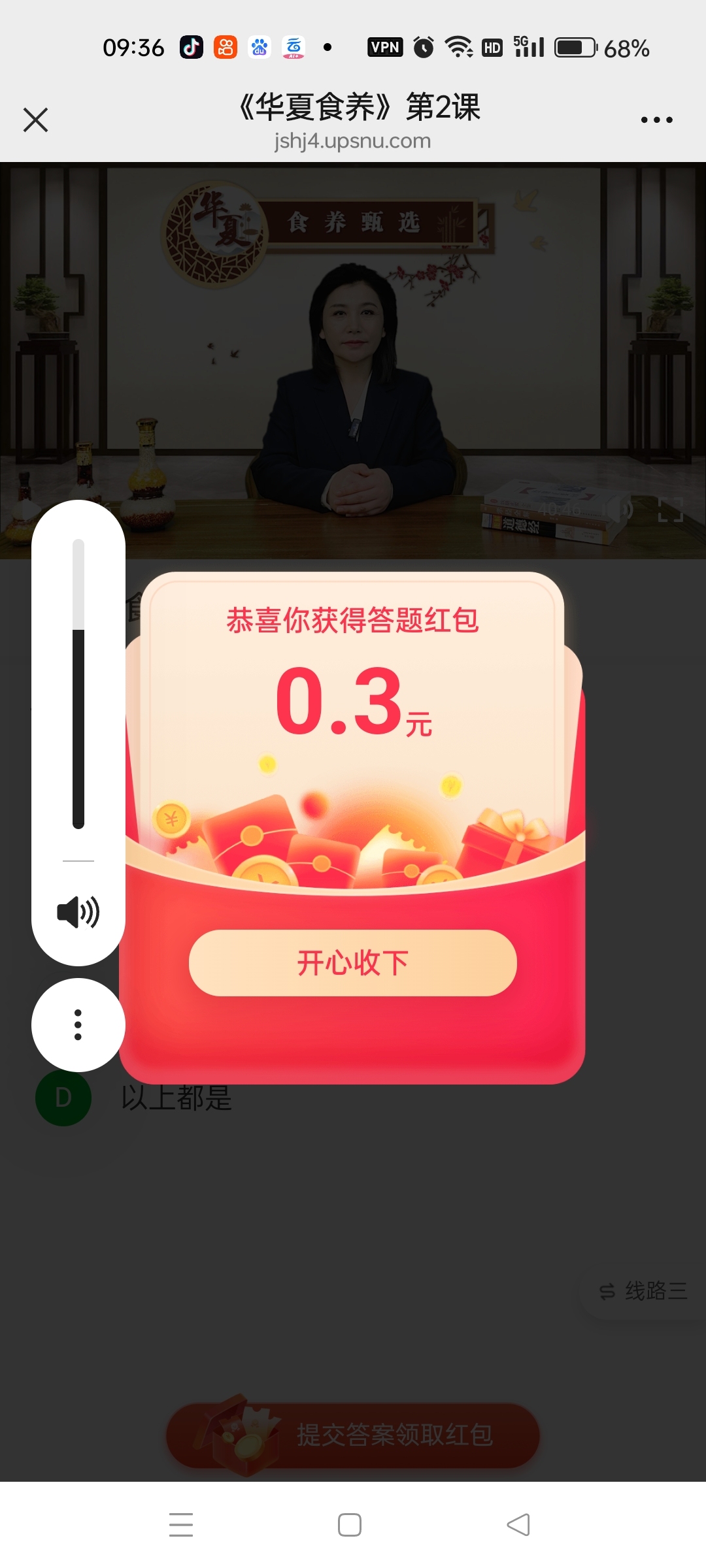Mute sound via the volume speaker icon

(78, 912)
